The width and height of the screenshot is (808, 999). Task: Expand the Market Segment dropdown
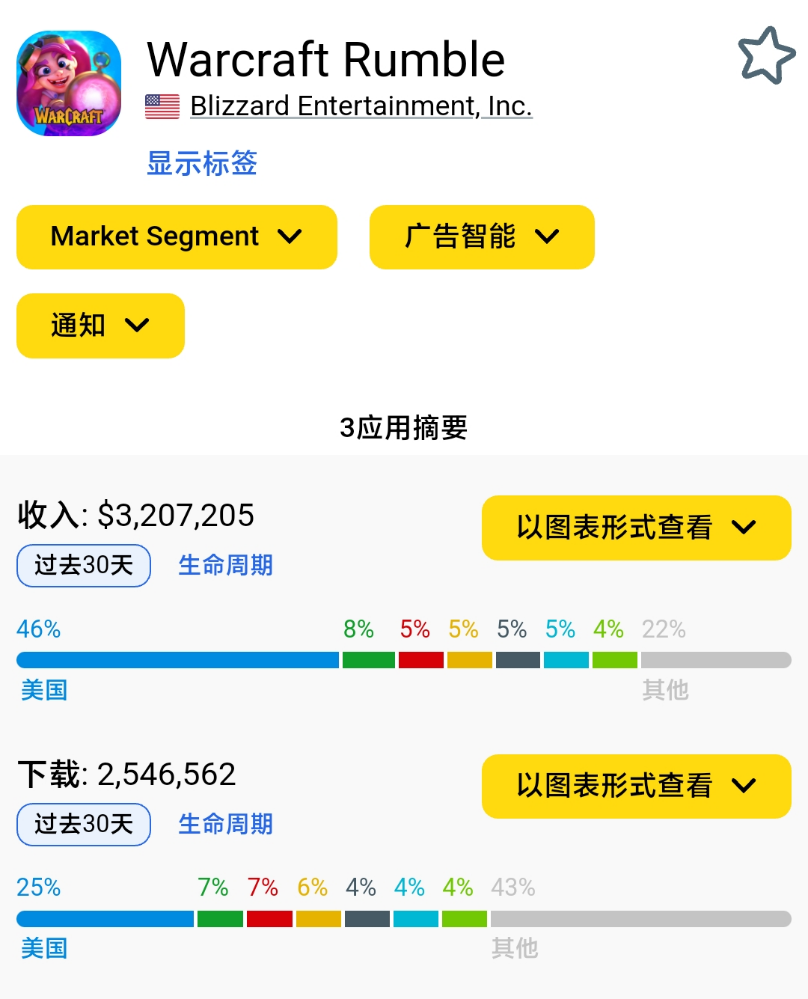[177, 237]
